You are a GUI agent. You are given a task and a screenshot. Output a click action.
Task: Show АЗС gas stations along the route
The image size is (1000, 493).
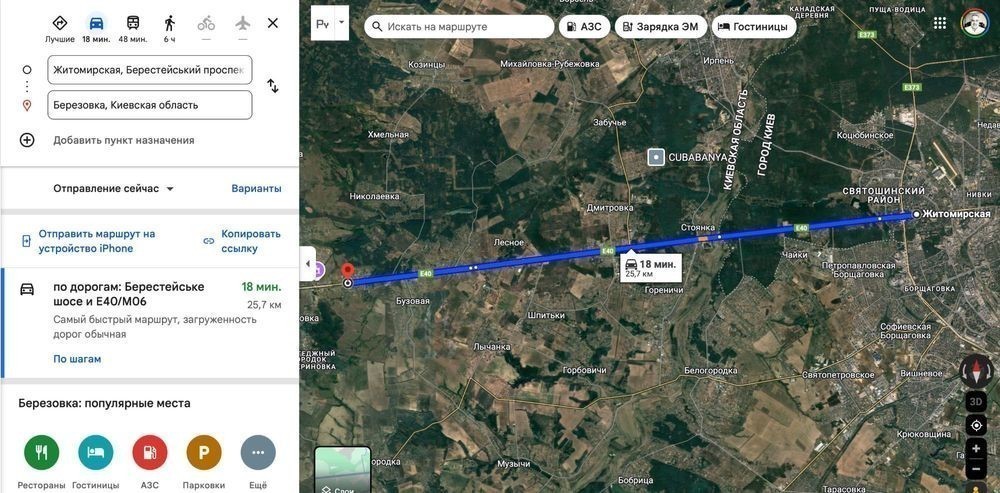coord(583,26)
